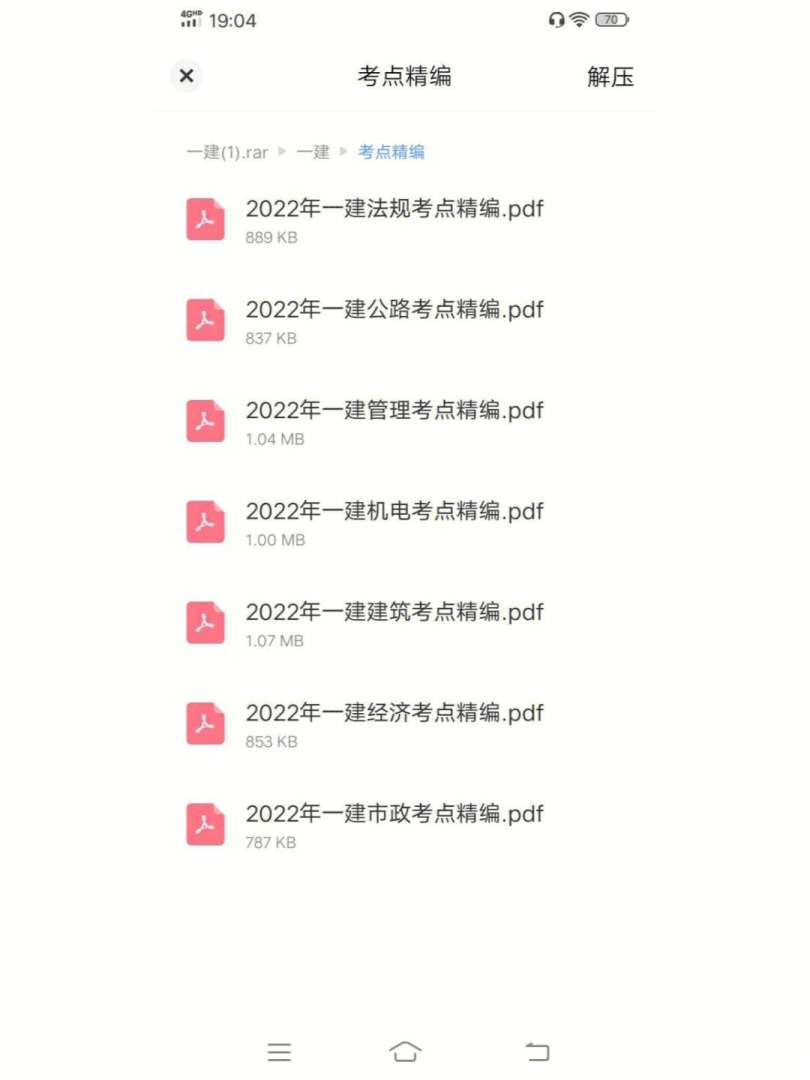Tap the 解压 extract button
810x1080 pixels.
[x=612, y=77]
